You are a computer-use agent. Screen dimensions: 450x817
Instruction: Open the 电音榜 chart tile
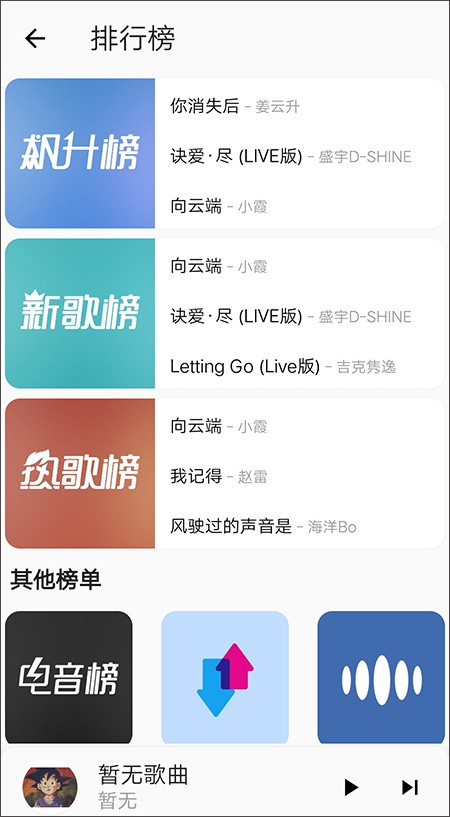click(x=69, y=677)
